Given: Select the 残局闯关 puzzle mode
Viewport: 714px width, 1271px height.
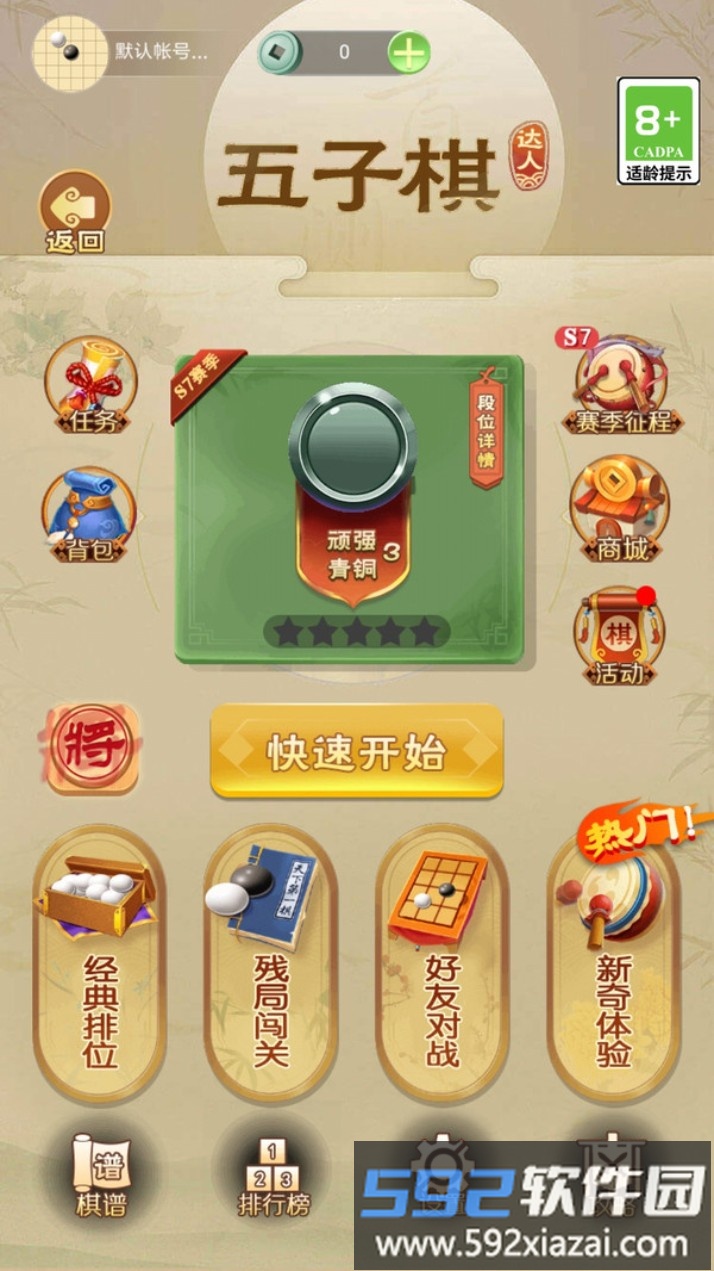Looking at the screenshot, I should click(270, 962).
